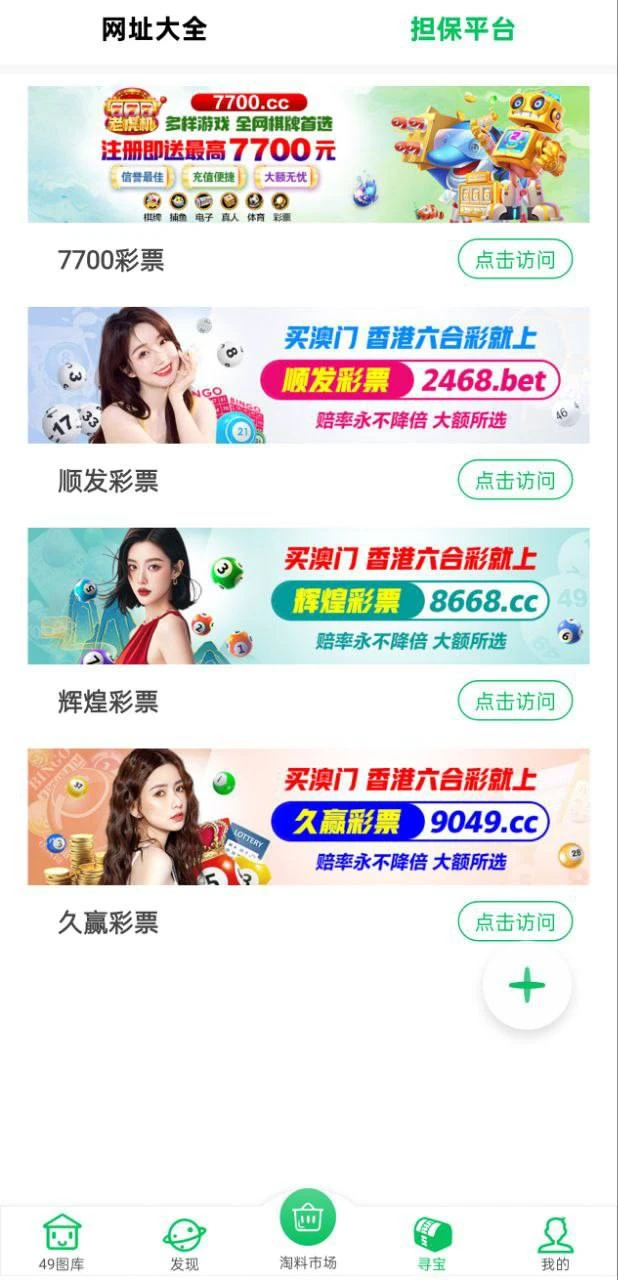Open the 久赢彩票 9049.cc banner
Viewport: 618px width, 1280px height.
[x=308, y=817]
